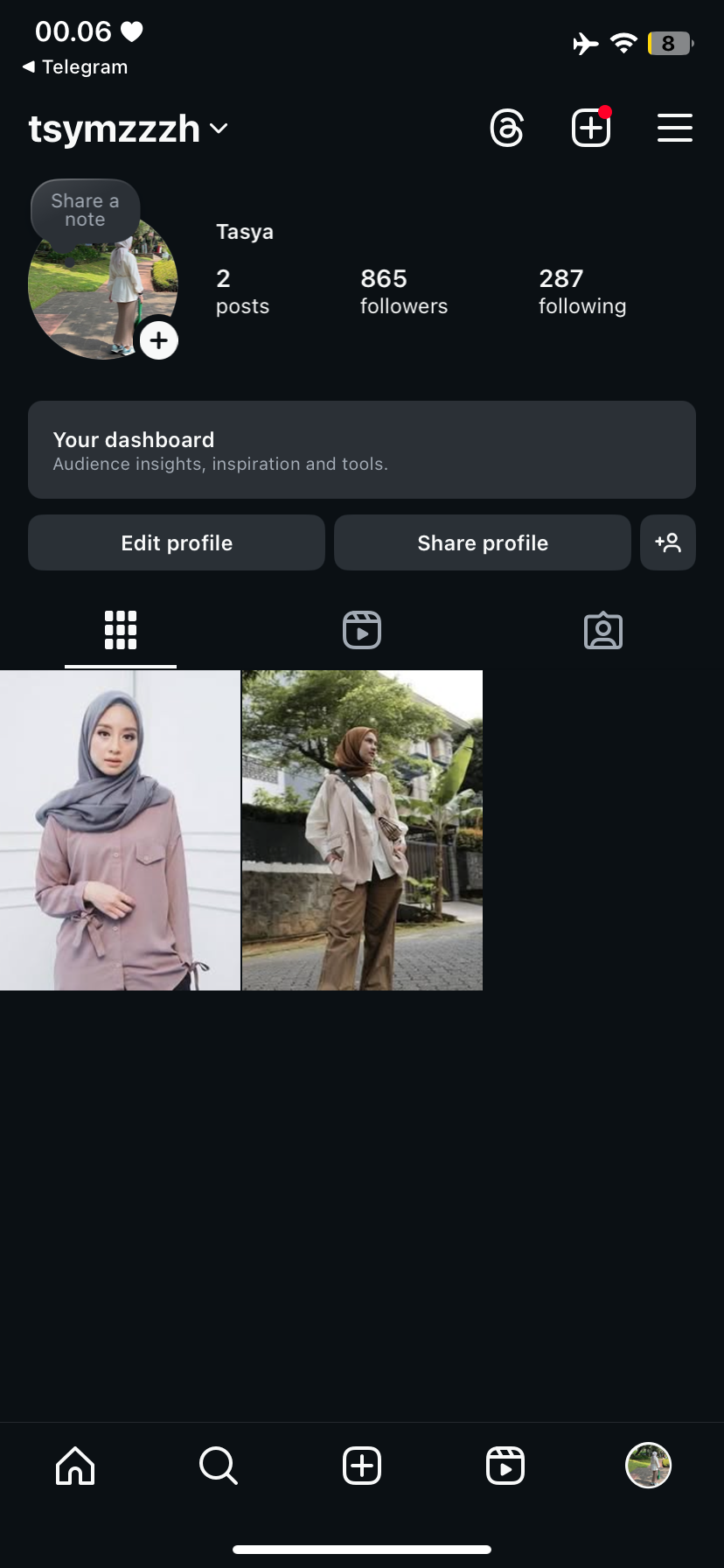
Task: Switch to the tagged photos tab
Action: click(603, 630)
